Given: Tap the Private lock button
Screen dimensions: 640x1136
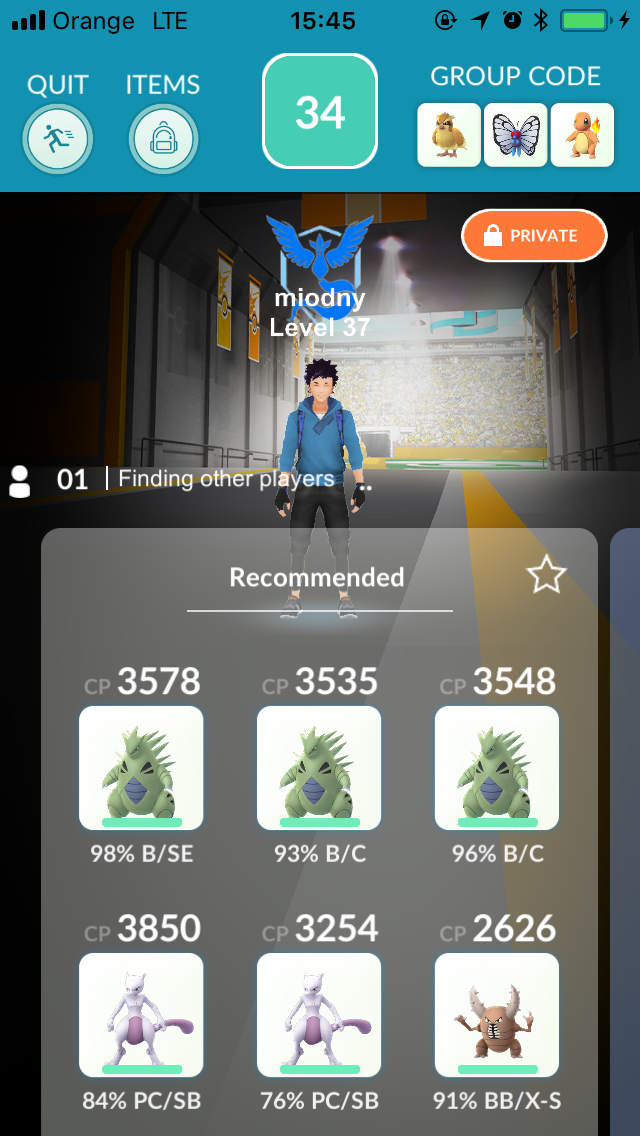Looking at the screenshot, I should coord(534,235).
